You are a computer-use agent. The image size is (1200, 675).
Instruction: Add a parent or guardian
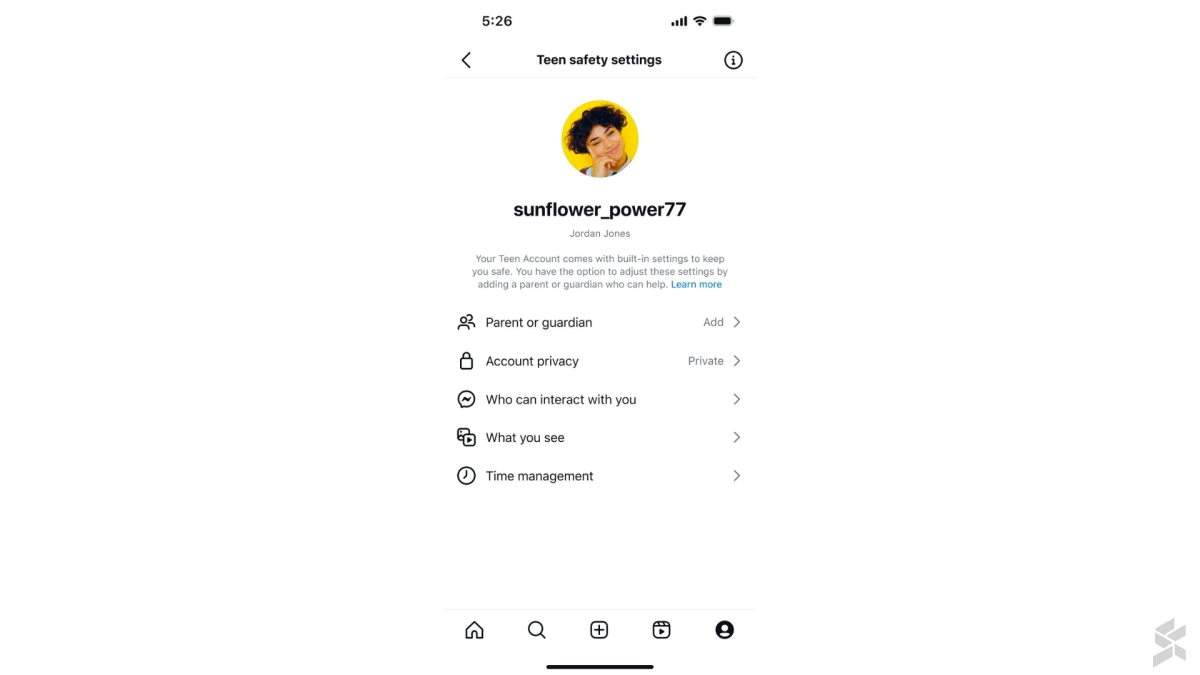click(x=599, y=322)
